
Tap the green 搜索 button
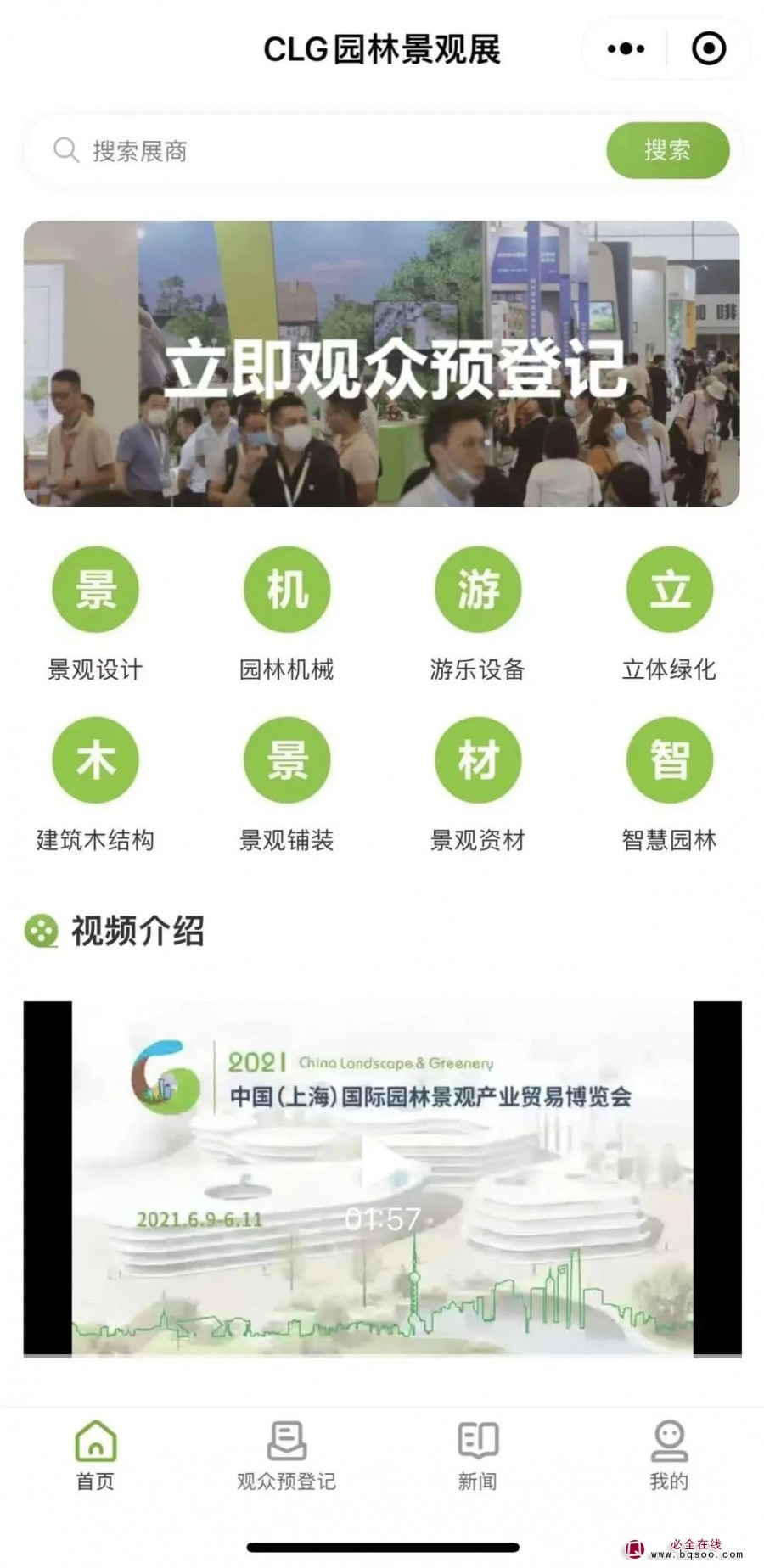pyautogui.click(x=667, y=151)
